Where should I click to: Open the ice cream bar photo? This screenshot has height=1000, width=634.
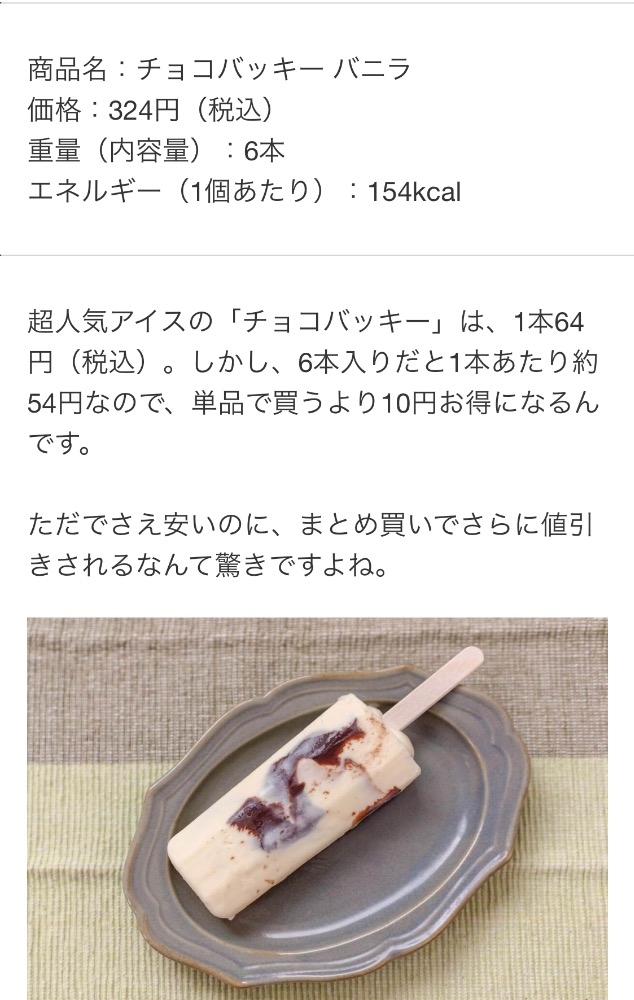pyautogui.click(x=317, y=808)
